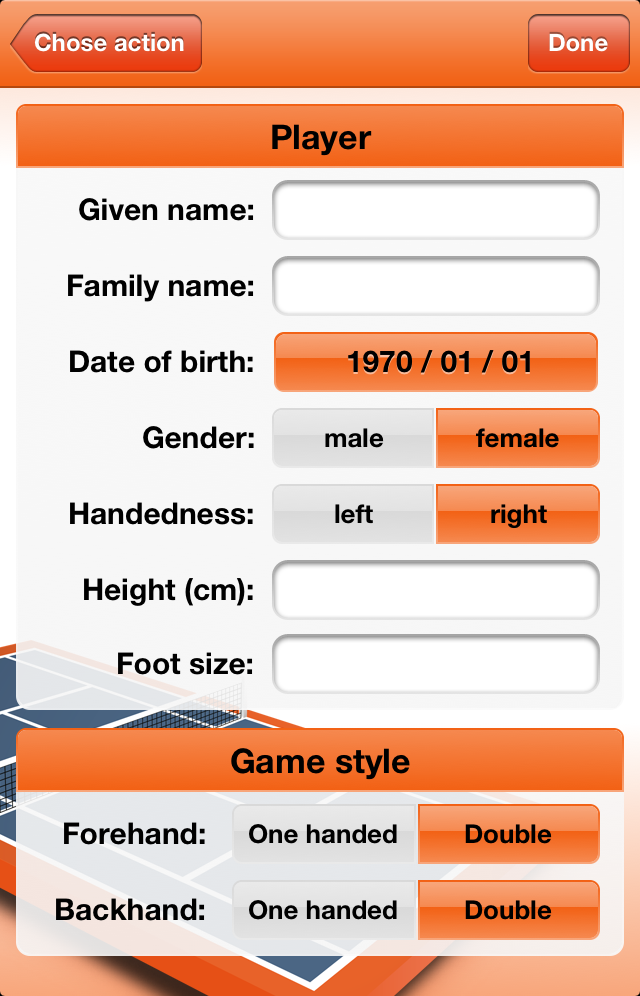Focus the Foot size field
This screenshot has width=640, height=996.
tap(436, 664)
